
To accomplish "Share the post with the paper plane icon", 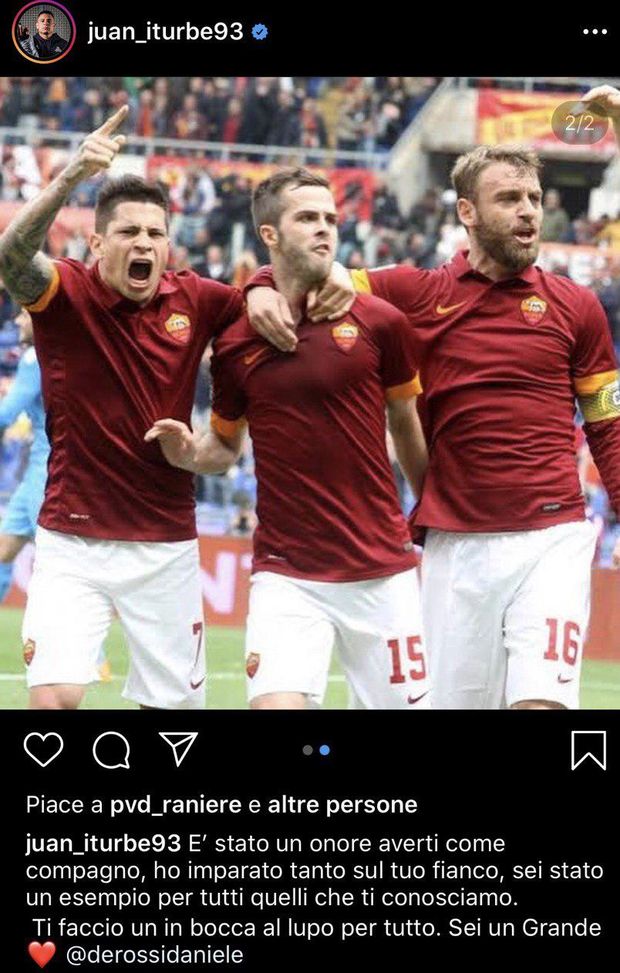I will pos(178,748).
